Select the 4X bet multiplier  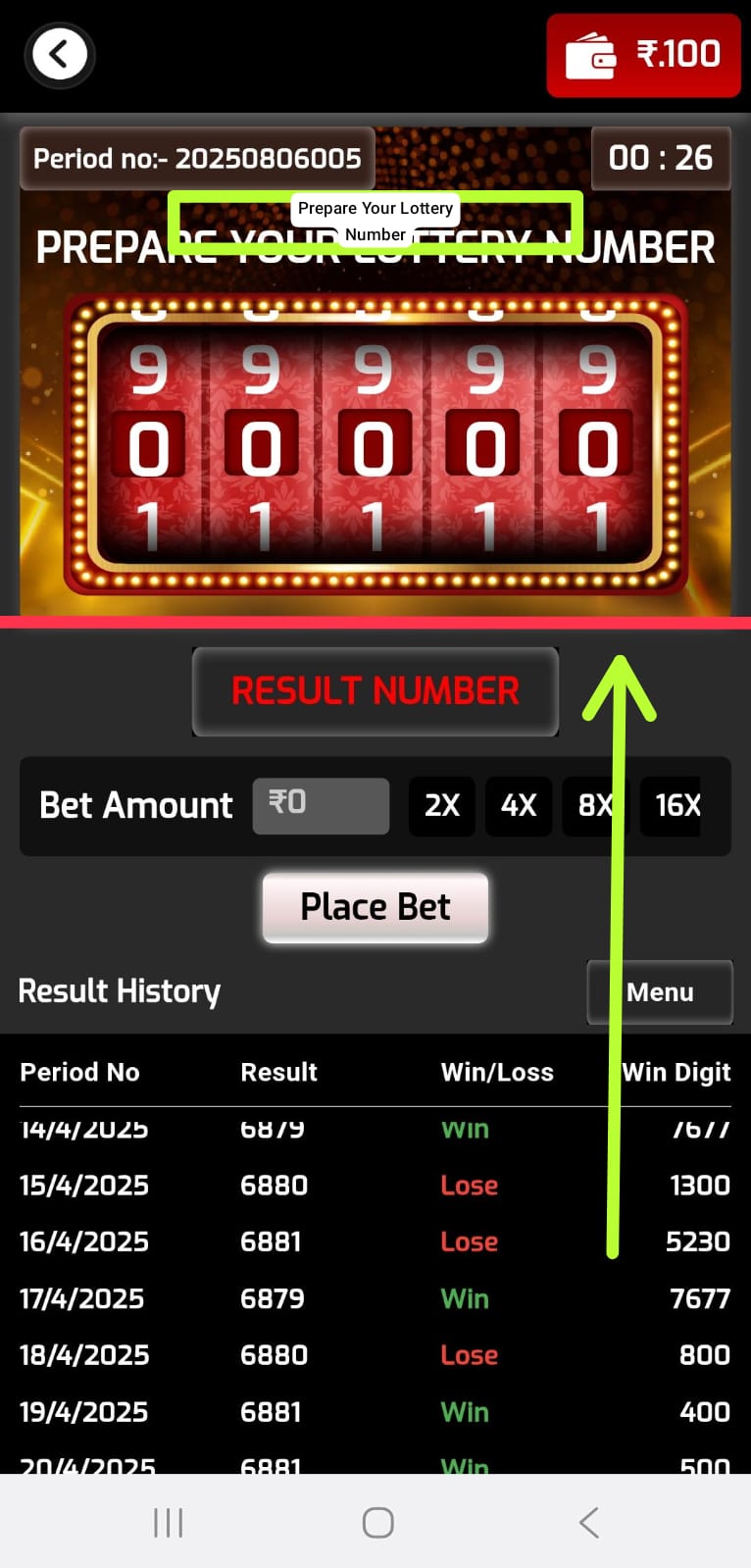519,806
